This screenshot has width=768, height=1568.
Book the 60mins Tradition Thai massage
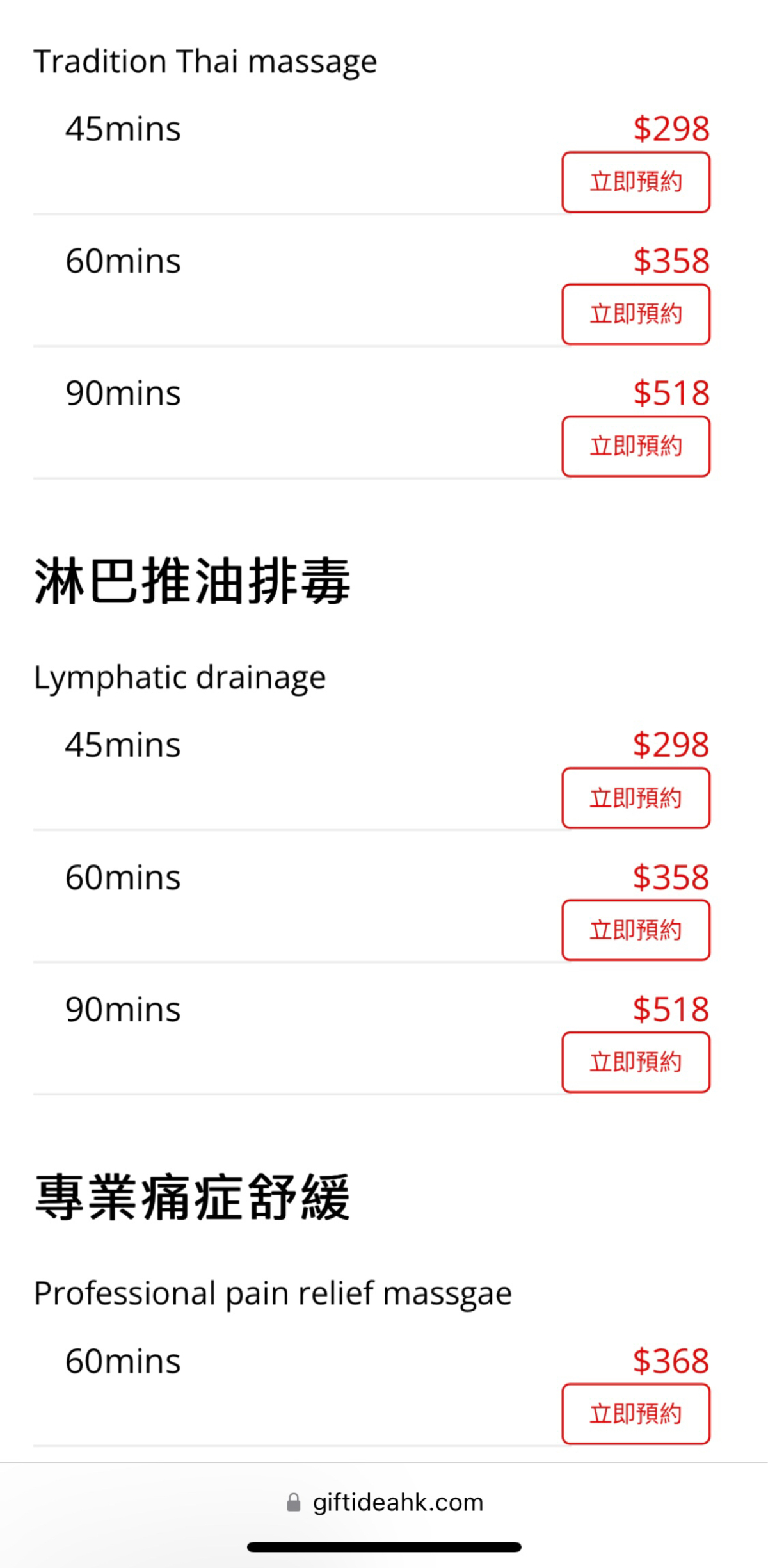coord(636,314)
